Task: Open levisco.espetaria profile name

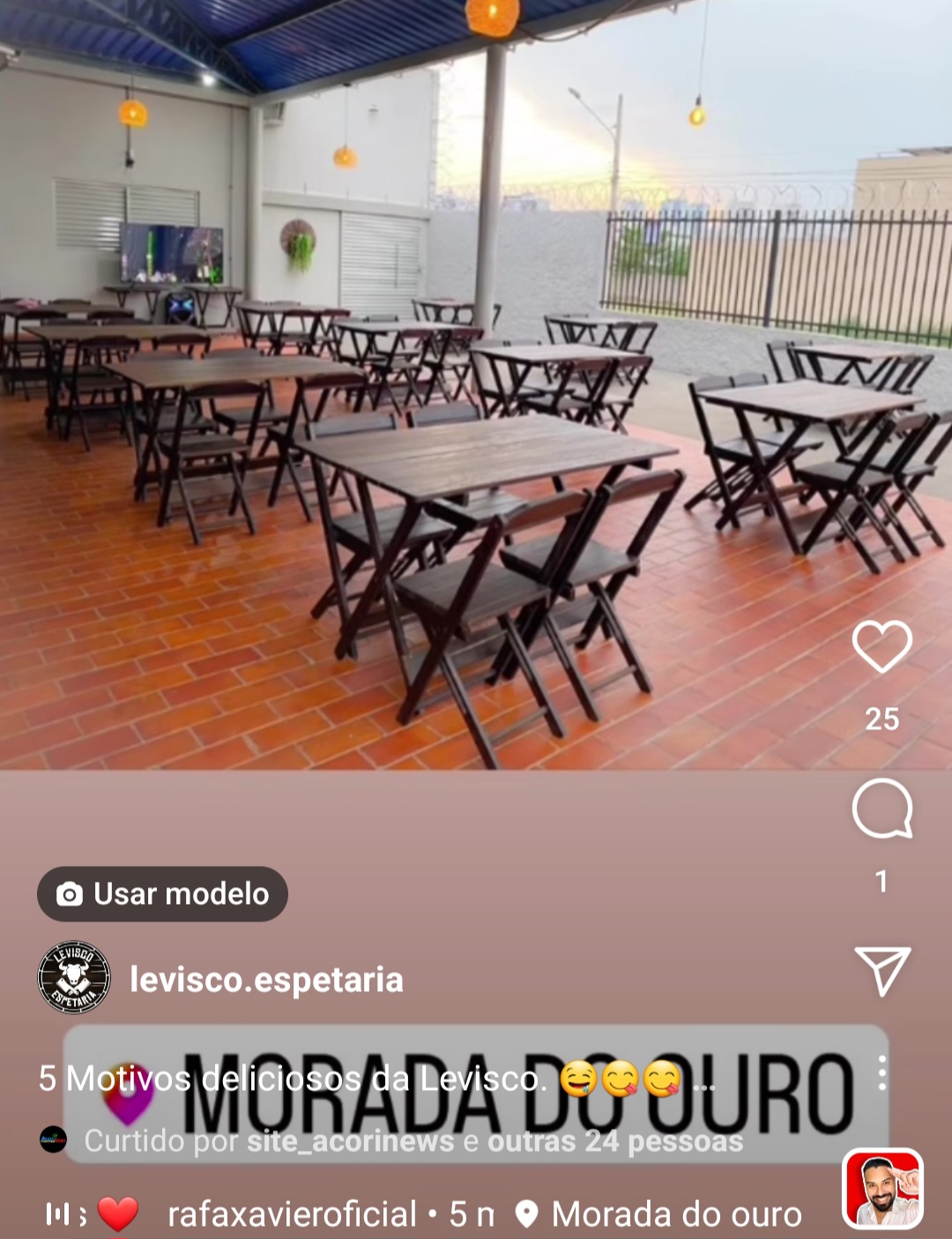Action: tap(266, 980)
